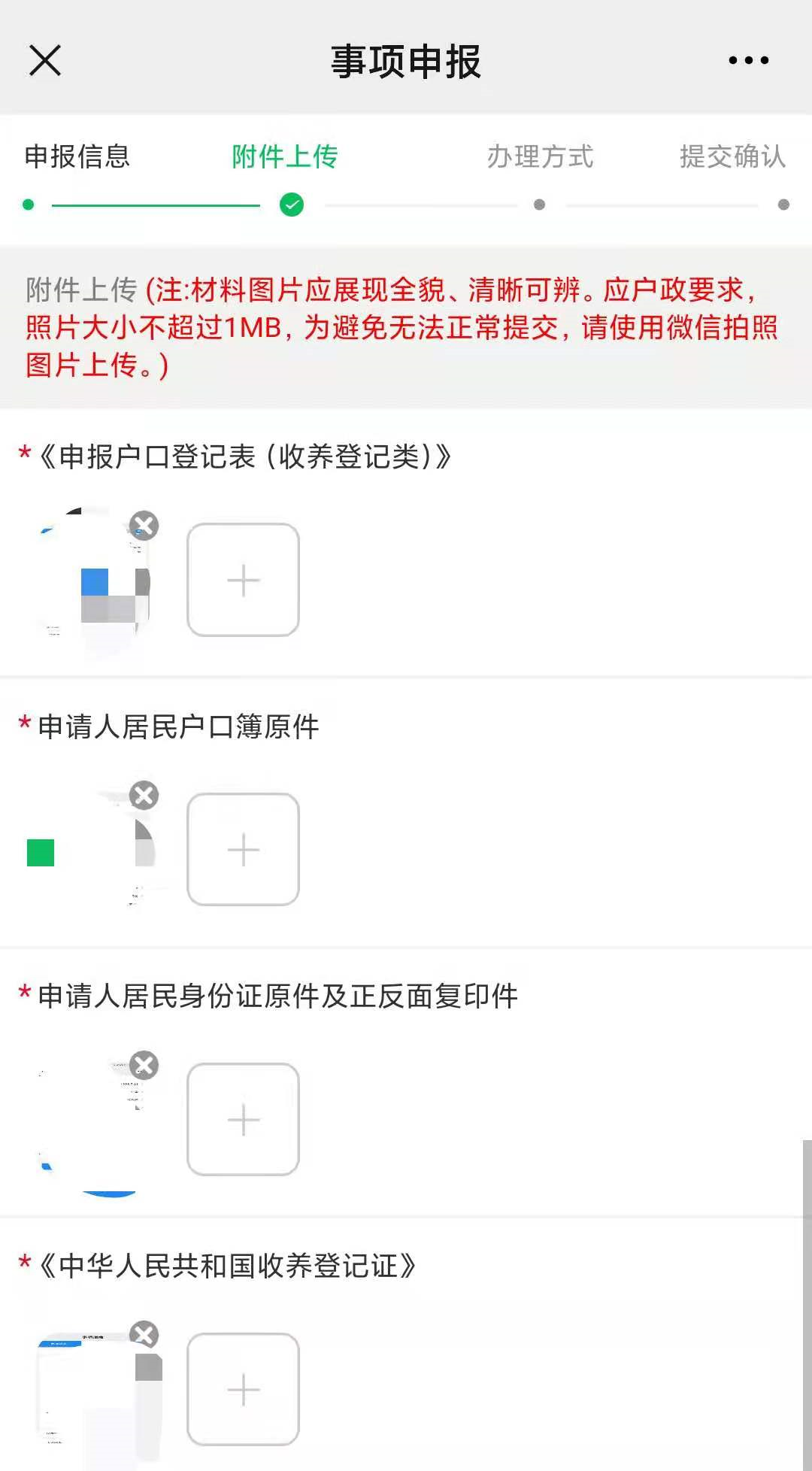The height and width of the screenshot is (1471, 812).
Task: Add another image for 申报户口登记表
Action: [243, 580]
